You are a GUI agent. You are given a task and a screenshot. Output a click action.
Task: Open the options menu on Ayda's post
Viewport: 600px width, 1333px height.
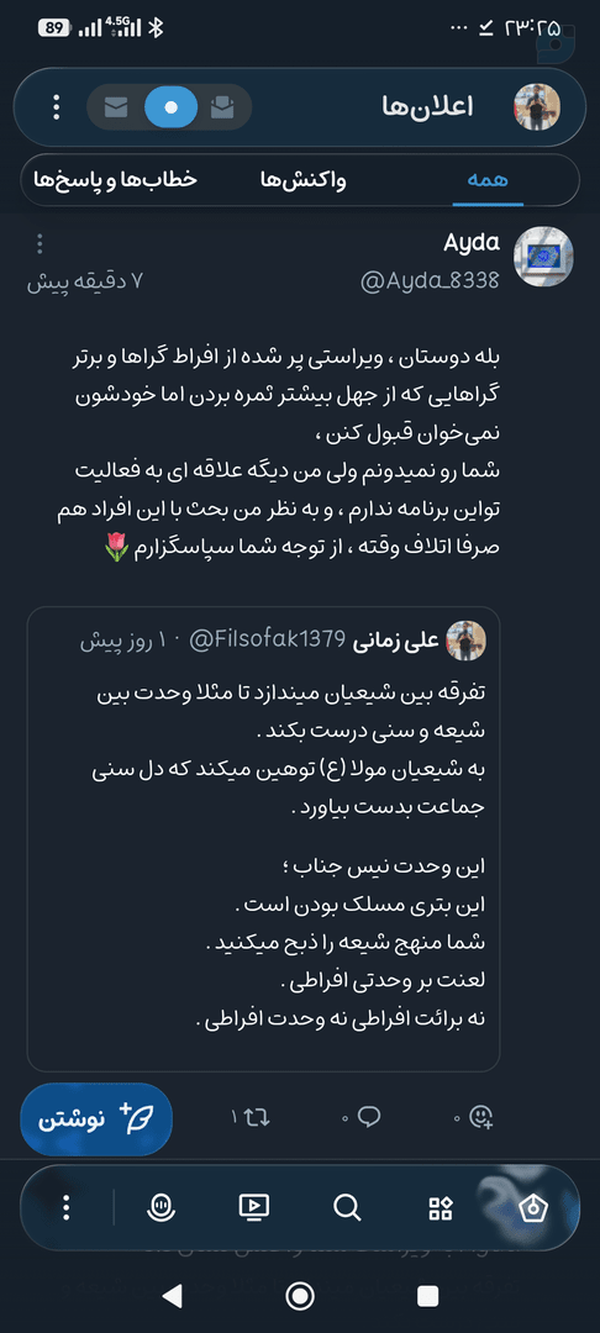click(40, 244)
